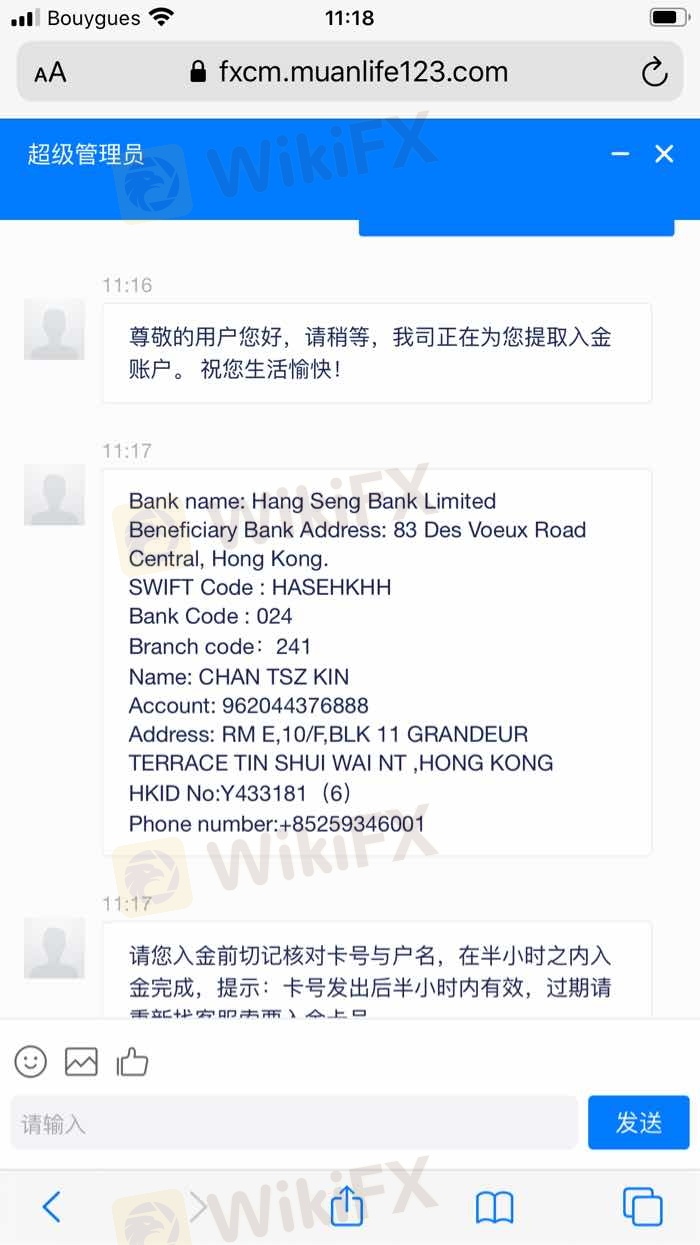The image size is (700, 1245).
Task: Go back in Safari
Action: point(52,1207)
